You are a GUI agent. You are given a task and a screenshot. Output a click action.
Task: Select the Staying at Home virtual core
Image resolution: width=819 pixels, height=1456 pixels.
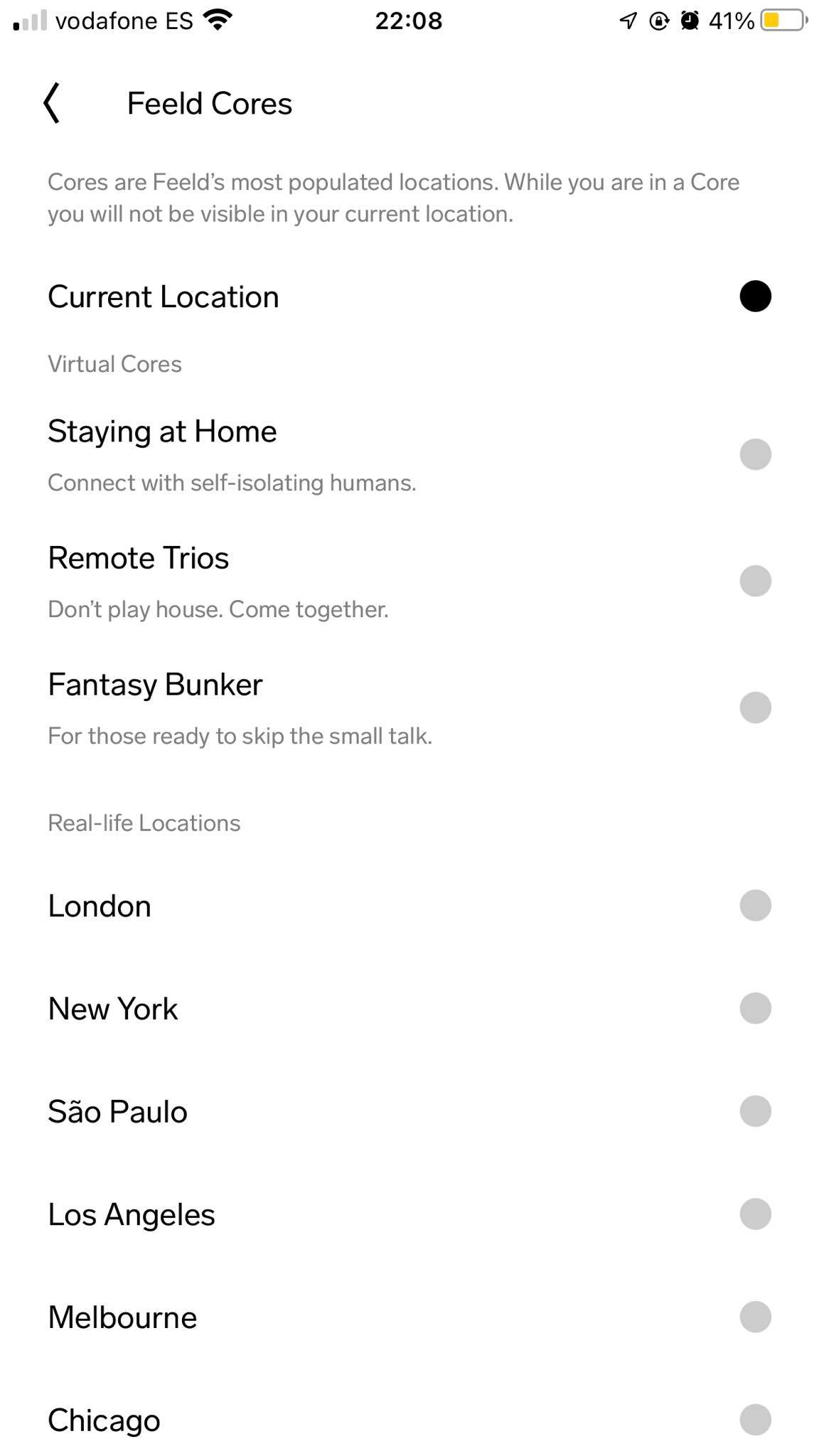755,454
